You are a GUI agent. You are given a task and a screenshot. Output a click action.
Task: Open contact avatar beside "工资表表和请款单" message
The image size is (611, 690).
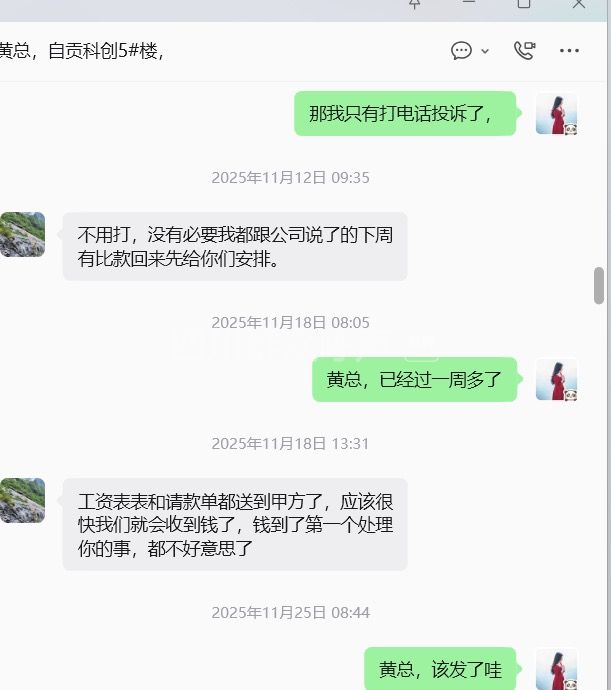22,500
